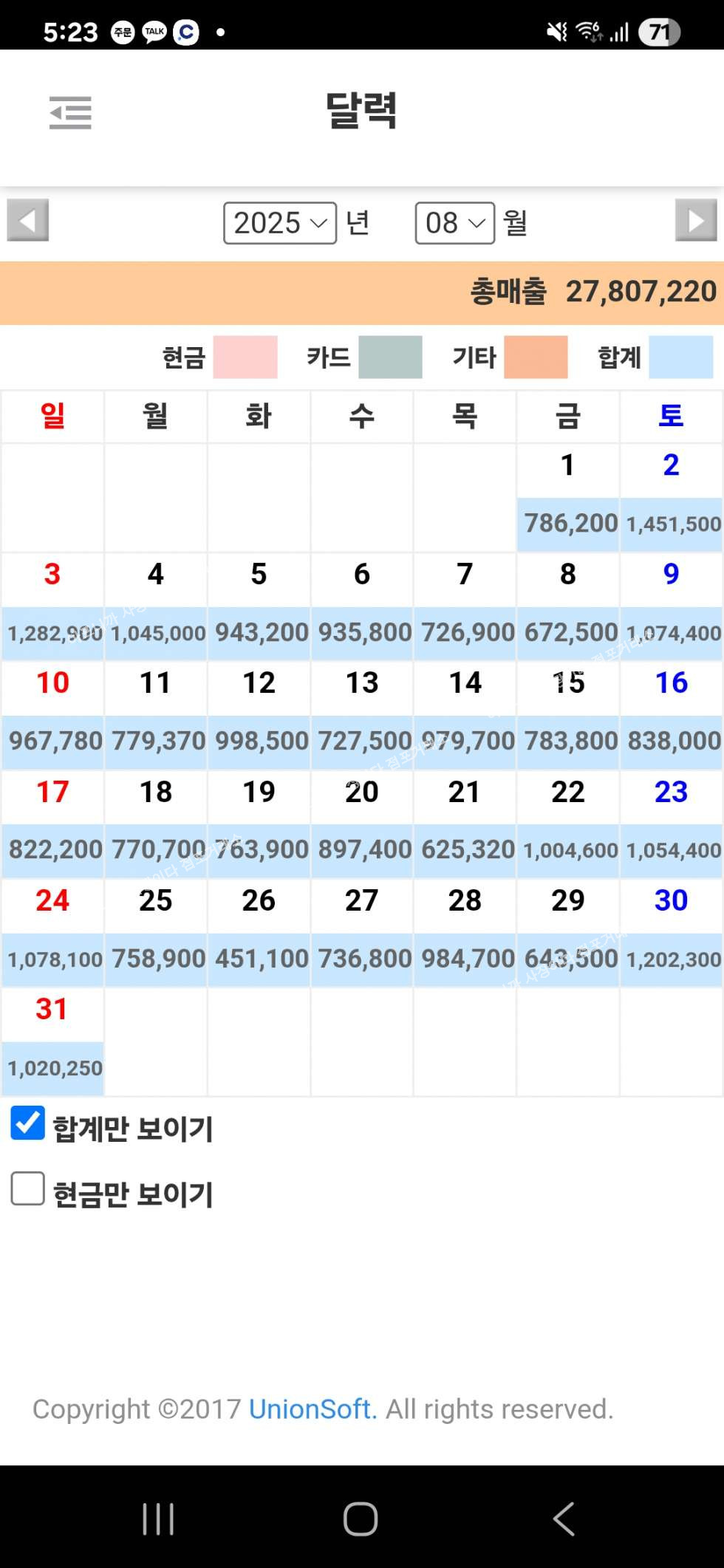Go back with the system back button
The width and height of the screenshot is (724, 1568).
coord(564,1519)
